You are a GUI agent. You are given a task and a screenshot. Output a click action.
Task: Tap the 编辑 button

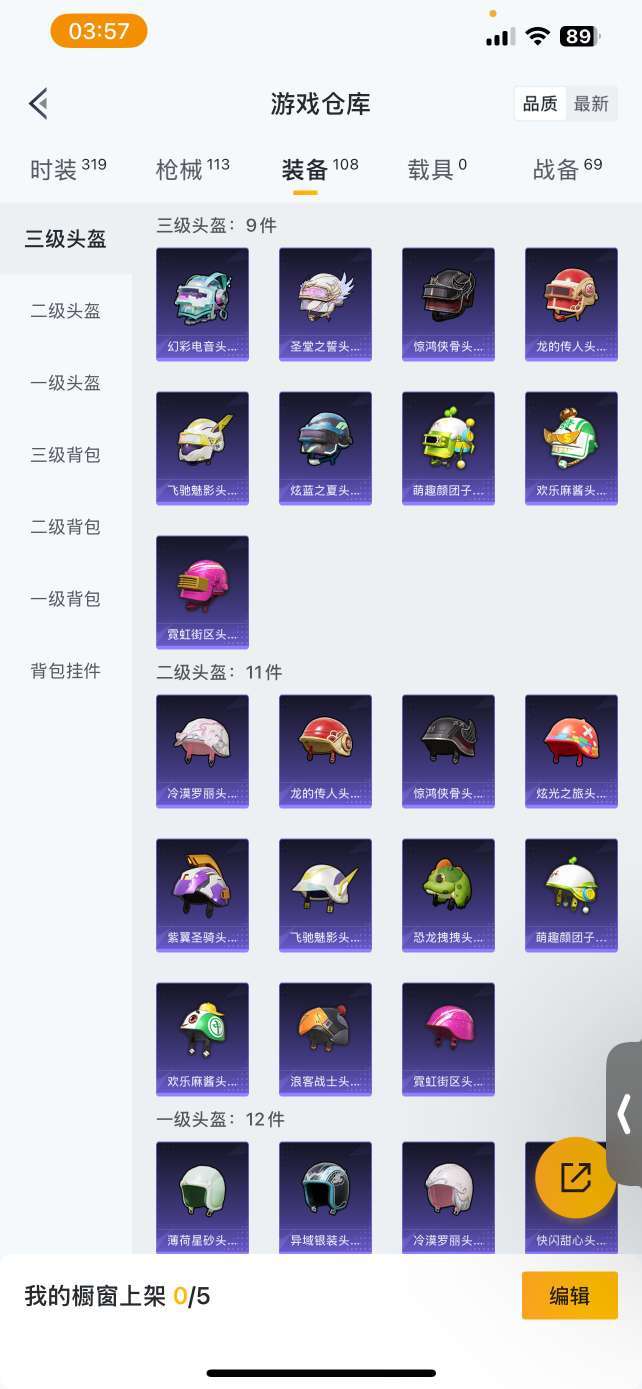click(x=570, y=1296)
